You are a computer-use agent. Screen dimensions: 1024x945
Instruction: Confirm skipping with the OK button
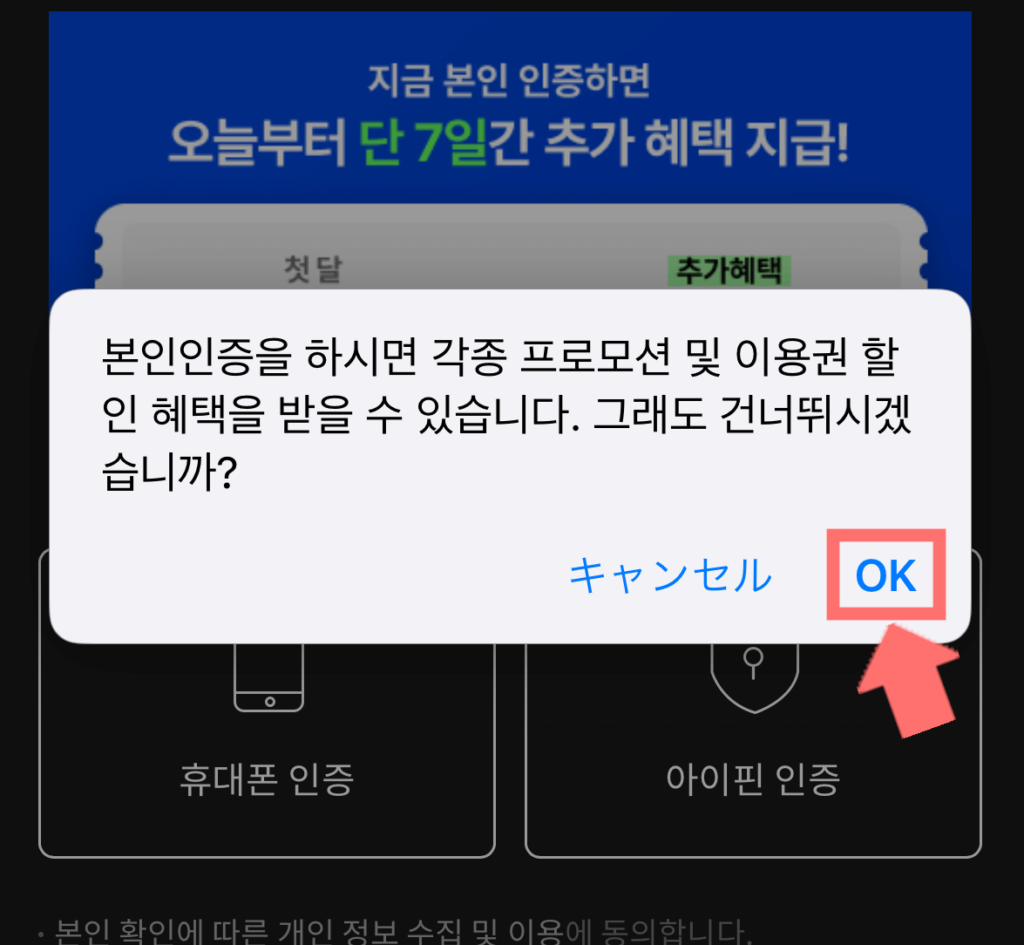pos(886,576)
